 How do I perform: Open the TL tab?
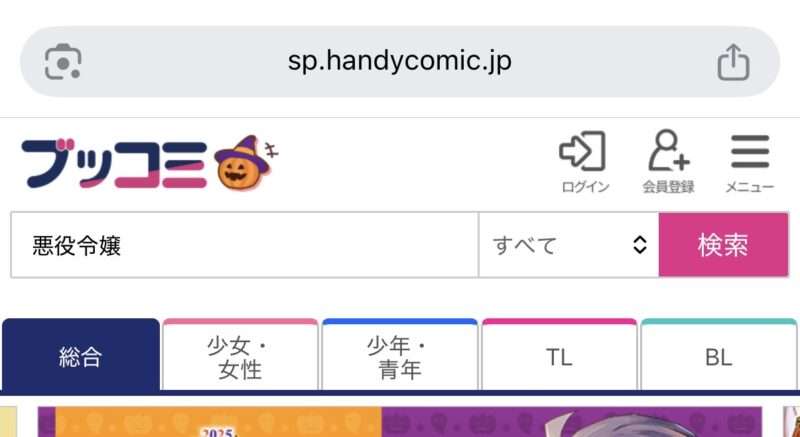click(x=559, y=357)
